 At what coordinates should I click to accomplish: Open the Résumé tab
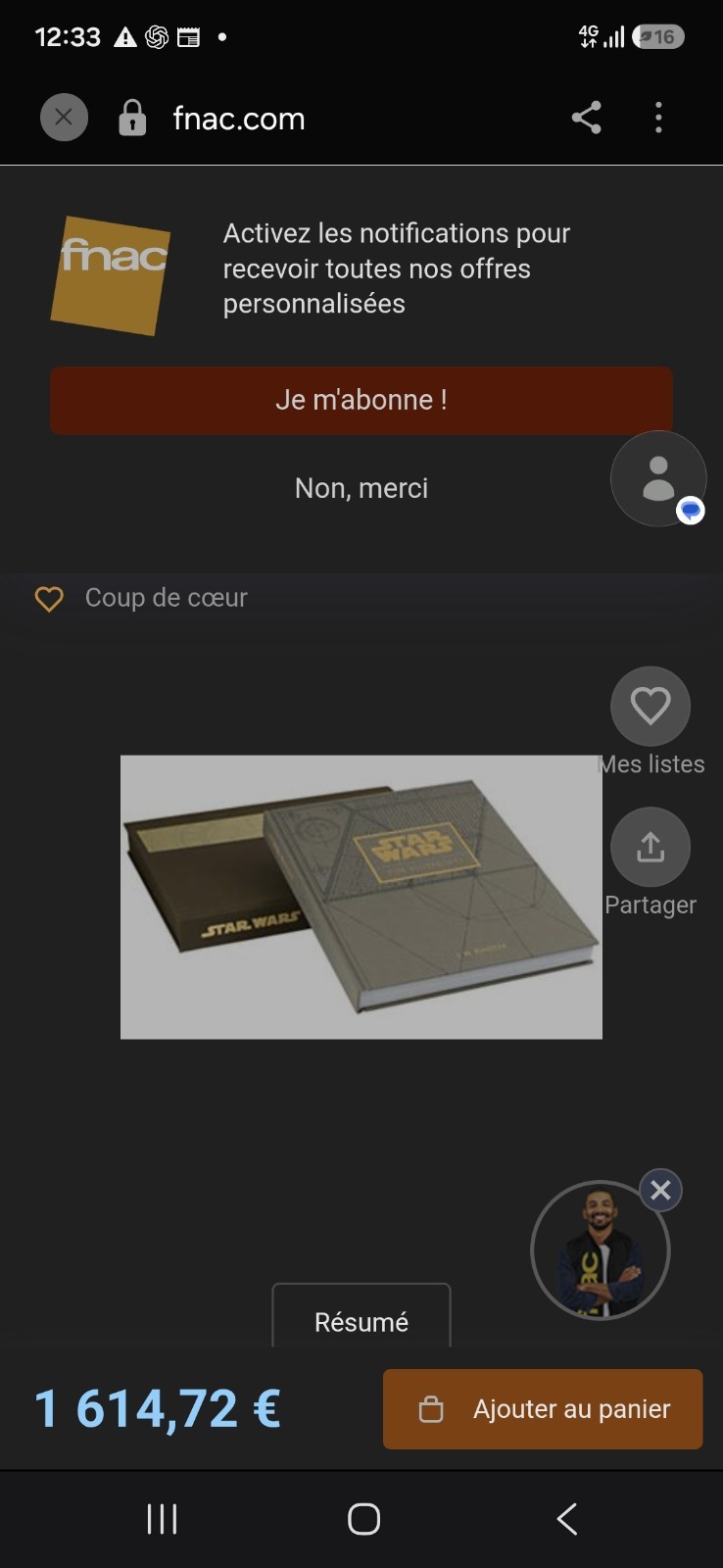[x=361, y=1318]
